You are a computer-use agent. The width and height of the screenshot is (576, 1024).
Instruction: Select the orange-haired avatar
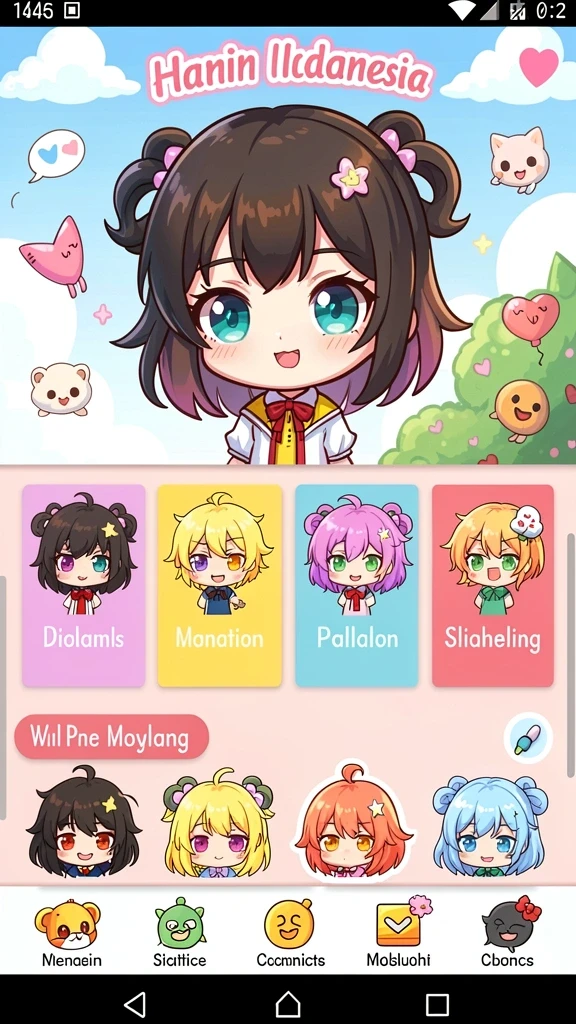(x=354, y=823)
